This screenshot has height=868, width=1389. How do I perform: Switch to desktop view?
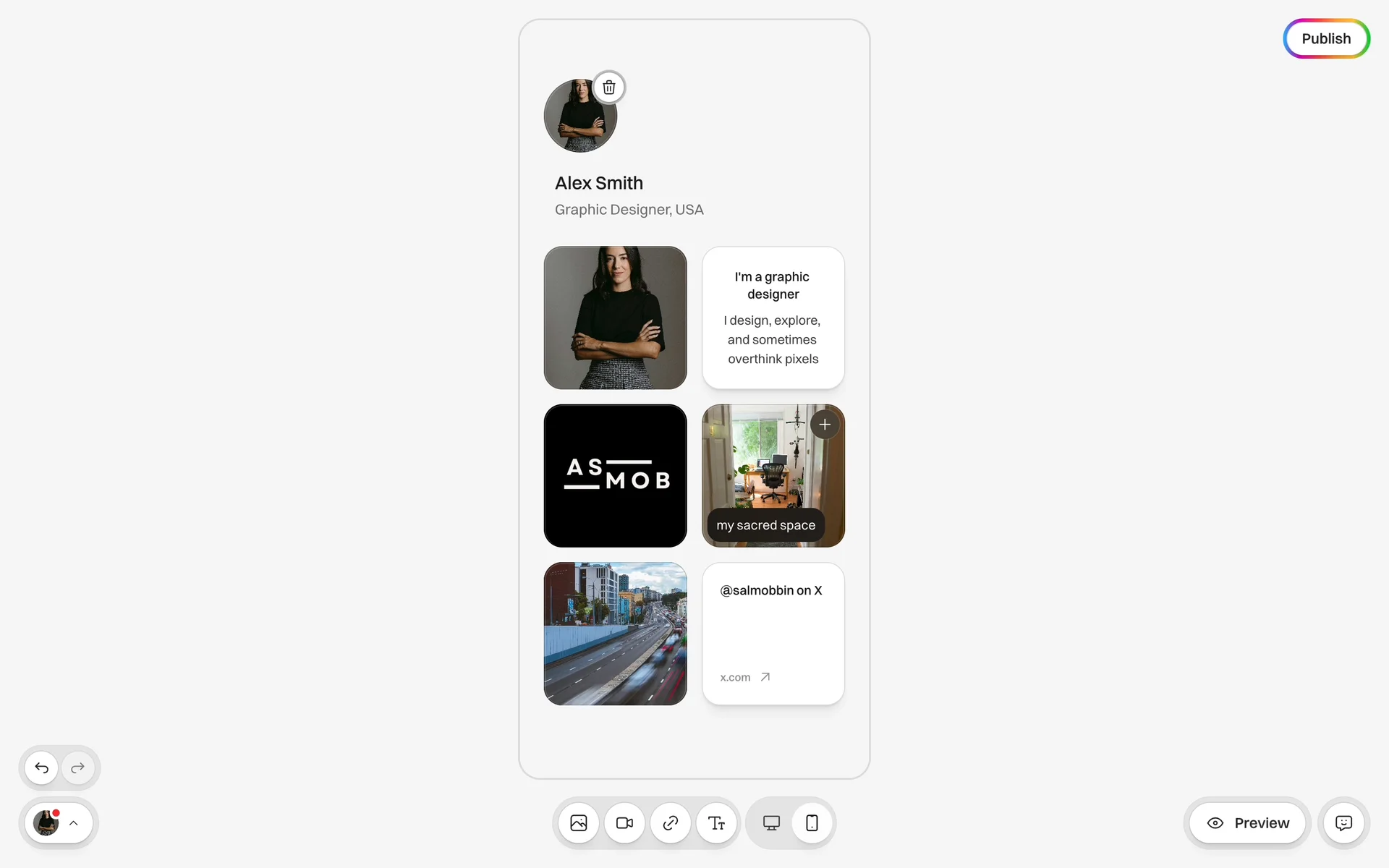click(x=771, y=823)
